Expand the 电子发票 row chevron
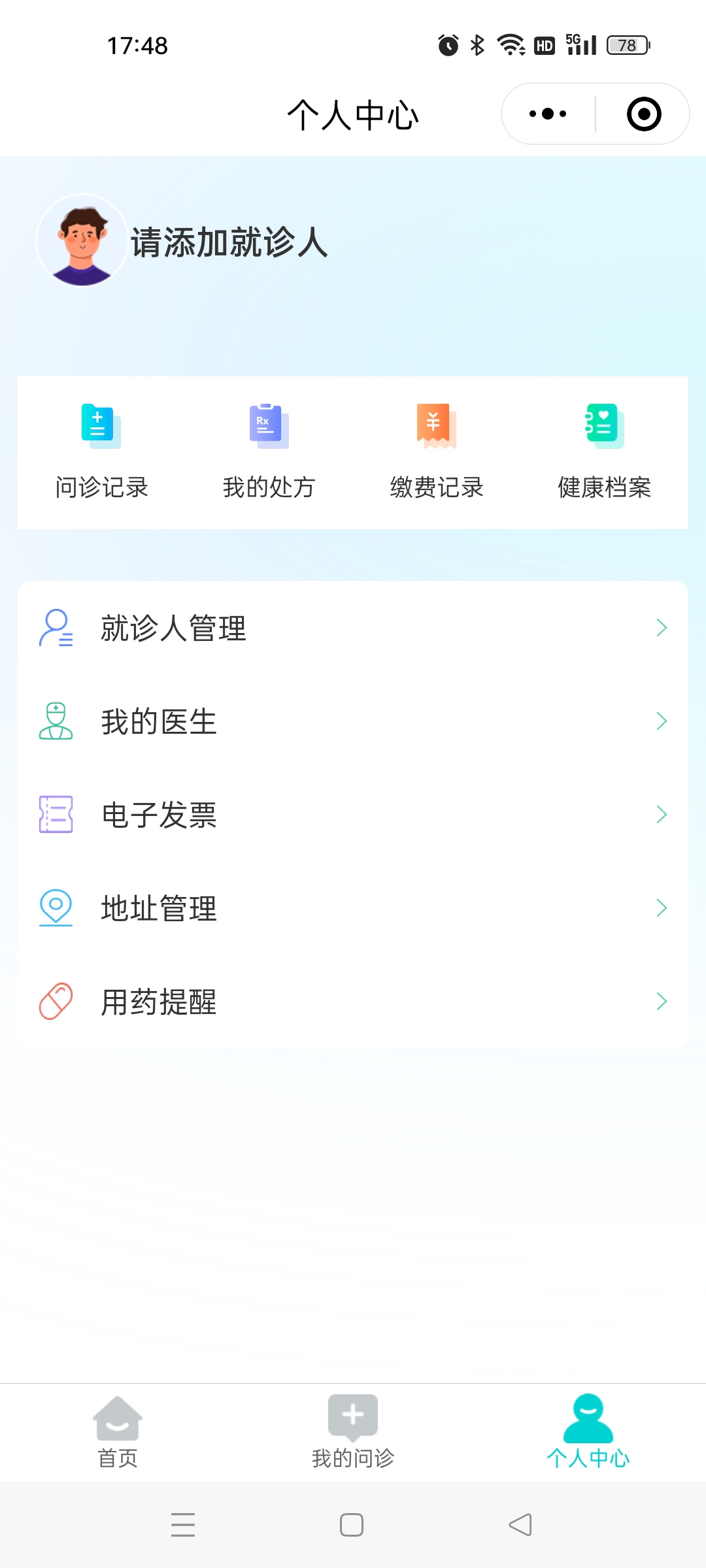This screenshot has width=706, height=1568. [x=661, y=814]
